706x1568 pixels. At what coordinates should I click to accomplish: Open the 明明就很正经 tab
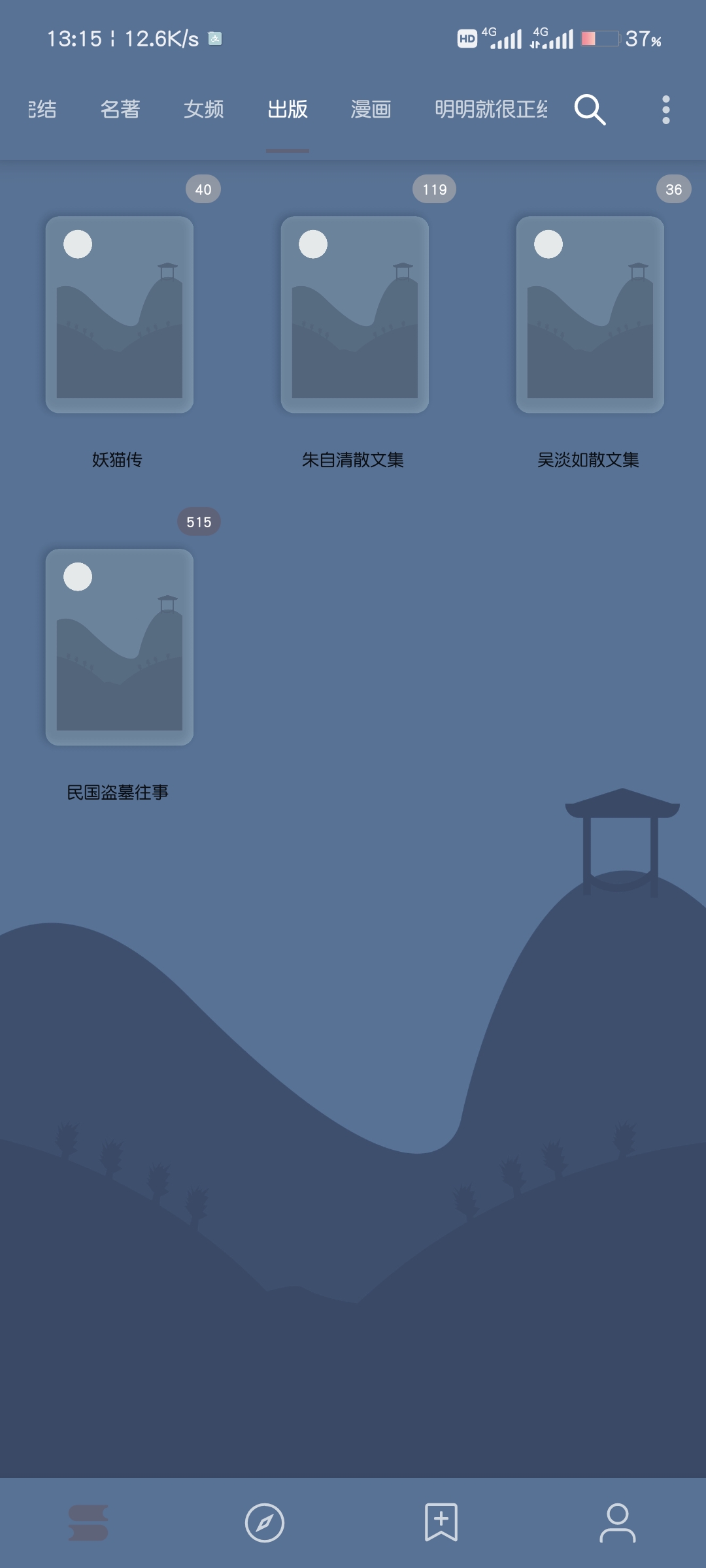(x=490, y=109)
